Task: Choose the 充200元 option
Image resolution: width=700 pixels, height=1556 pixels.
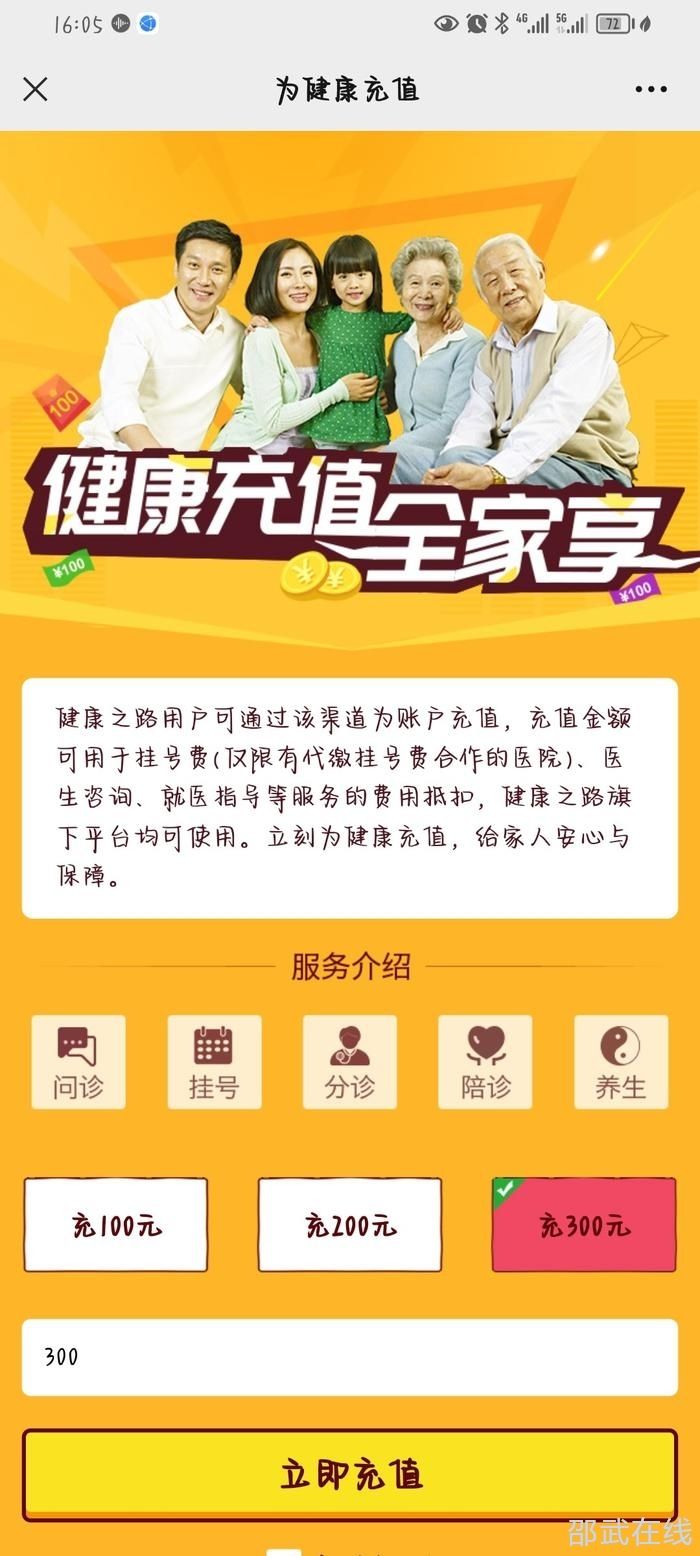Action: (350, 1225)
